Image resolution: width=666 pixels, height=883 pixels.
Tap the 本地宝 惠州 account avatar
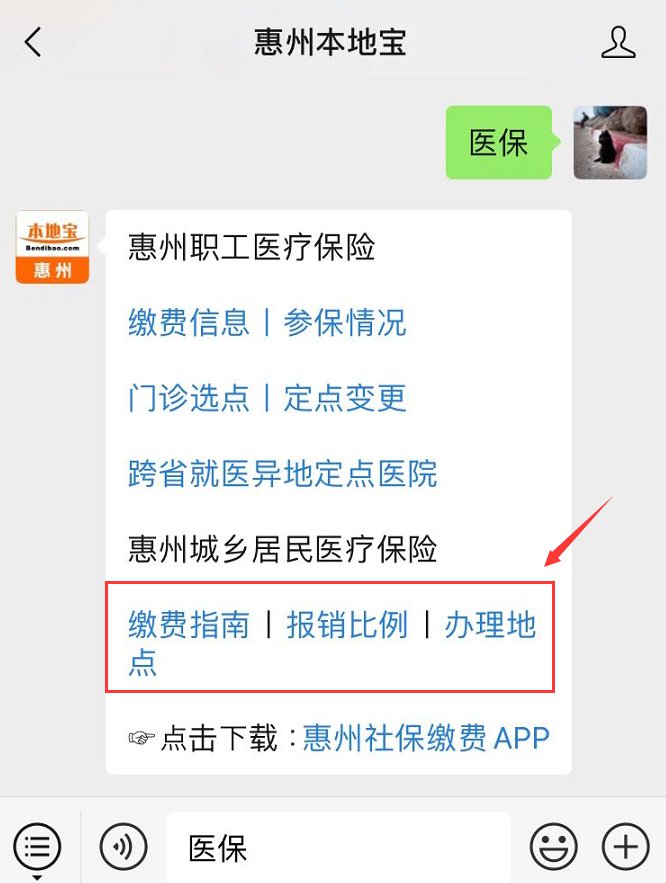coord(52,247)
